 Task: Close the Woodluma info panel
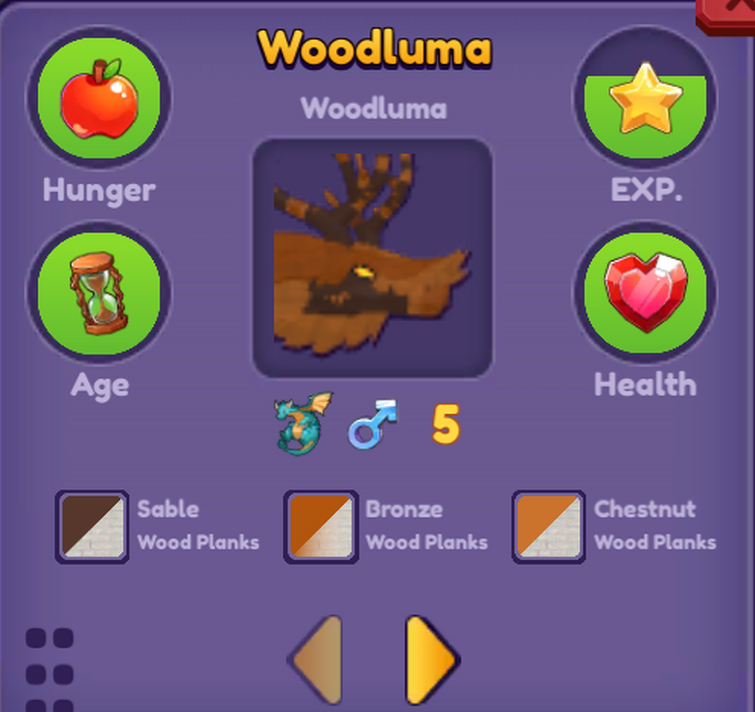pos(727,14)
